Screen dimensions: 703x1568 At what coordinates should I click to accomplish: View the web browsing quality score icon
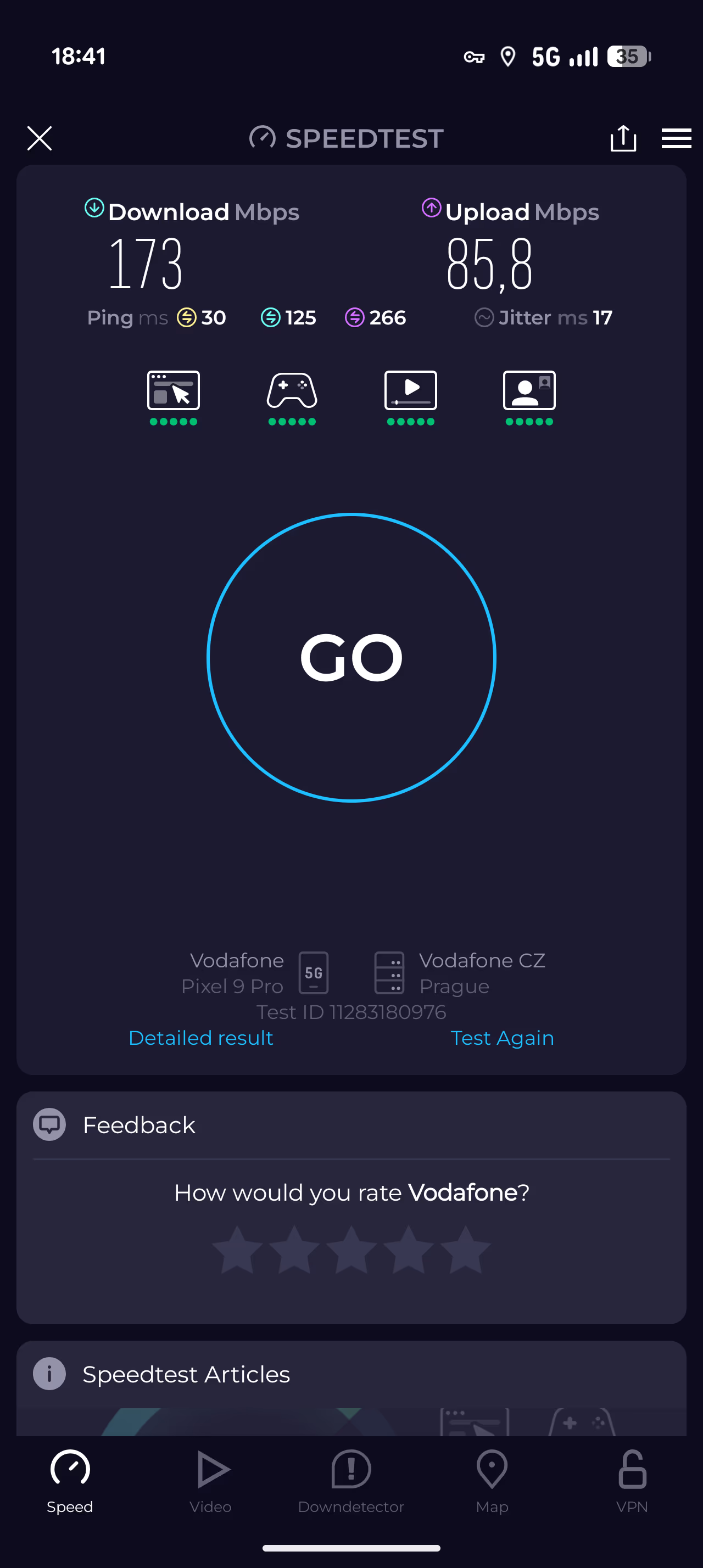tap(174, 391)
